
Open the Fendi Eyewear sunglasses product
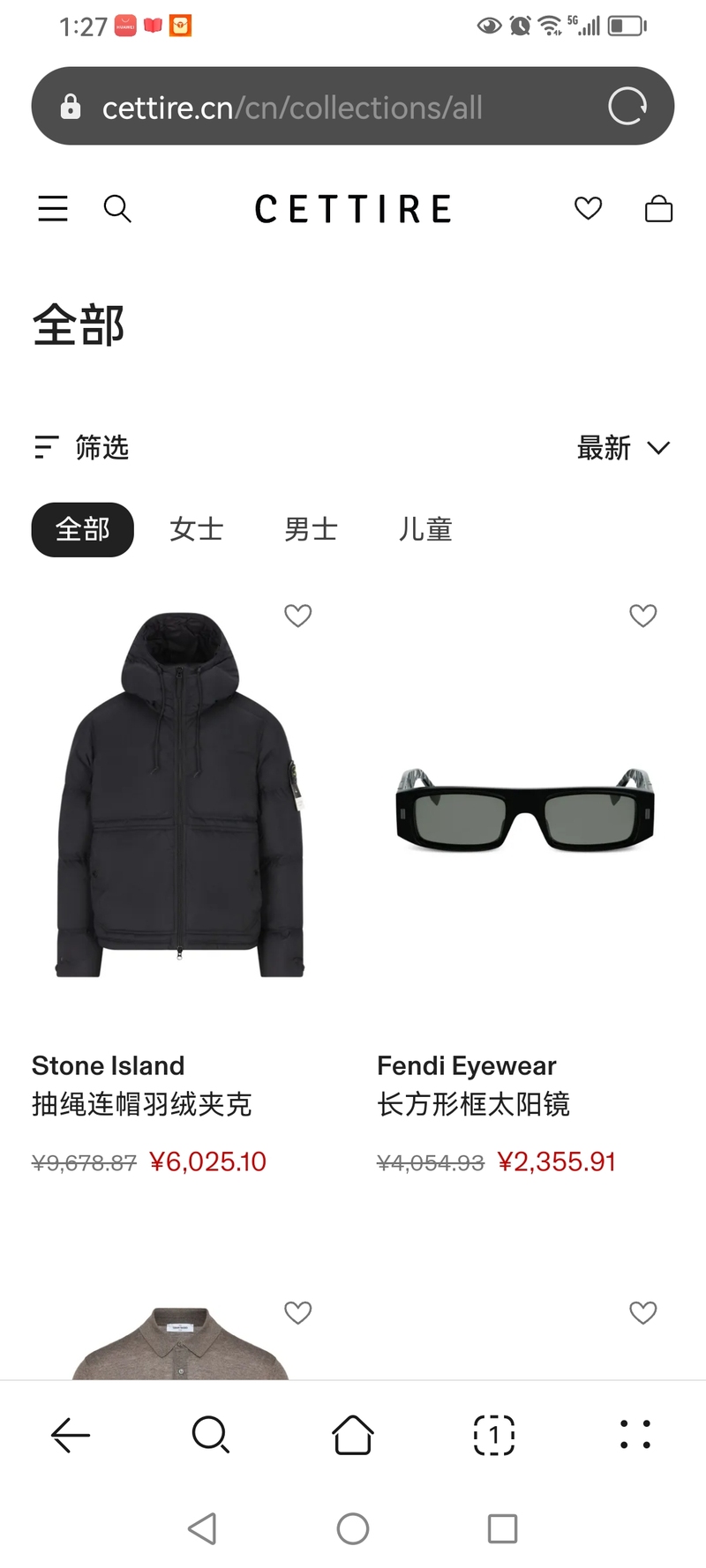[x=525, y=811]
